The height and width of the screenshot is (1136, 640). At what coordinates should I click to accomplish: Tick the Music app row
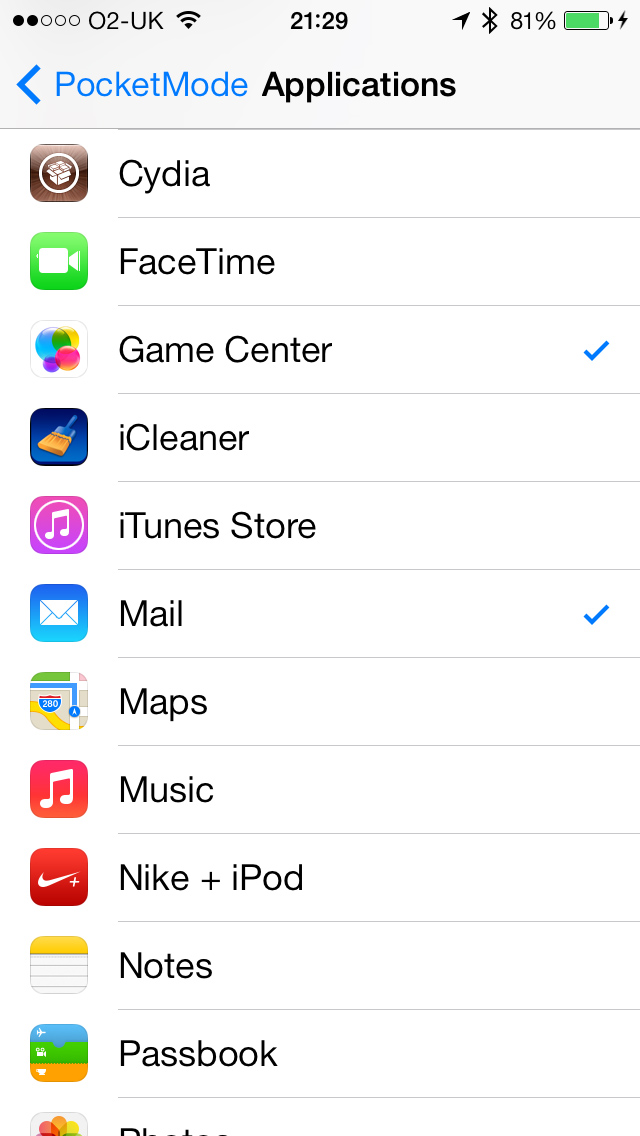coord(320,790)
